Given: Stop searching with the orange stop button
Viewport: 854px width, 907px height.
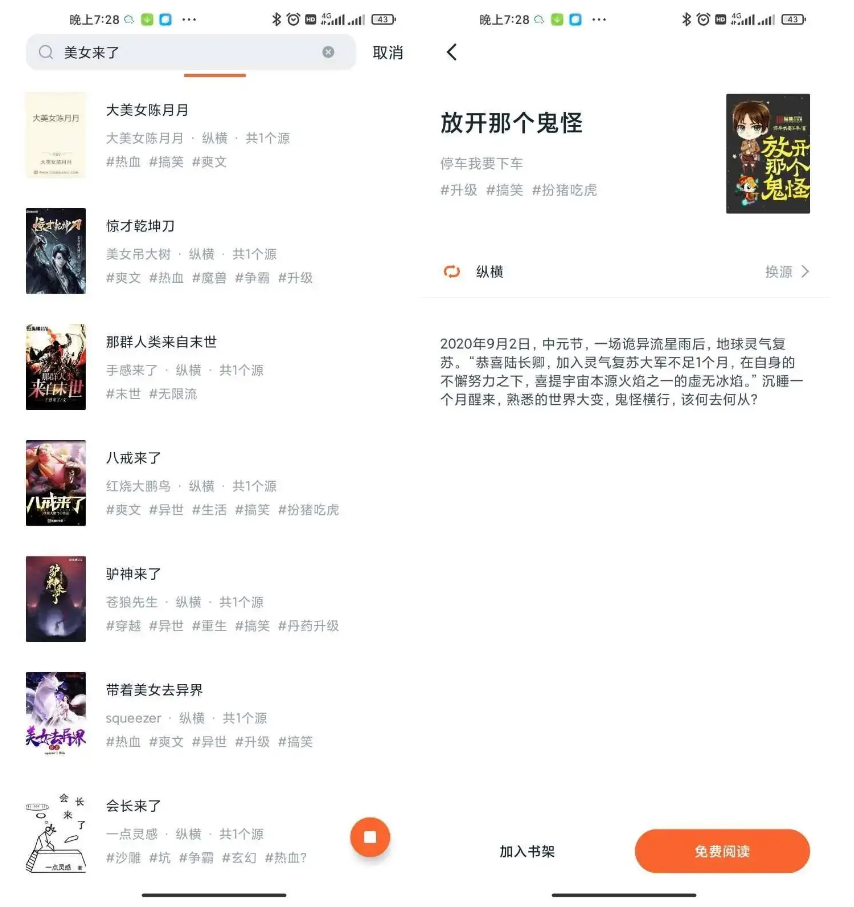Looking at the screenshot, I should point(370,836).
